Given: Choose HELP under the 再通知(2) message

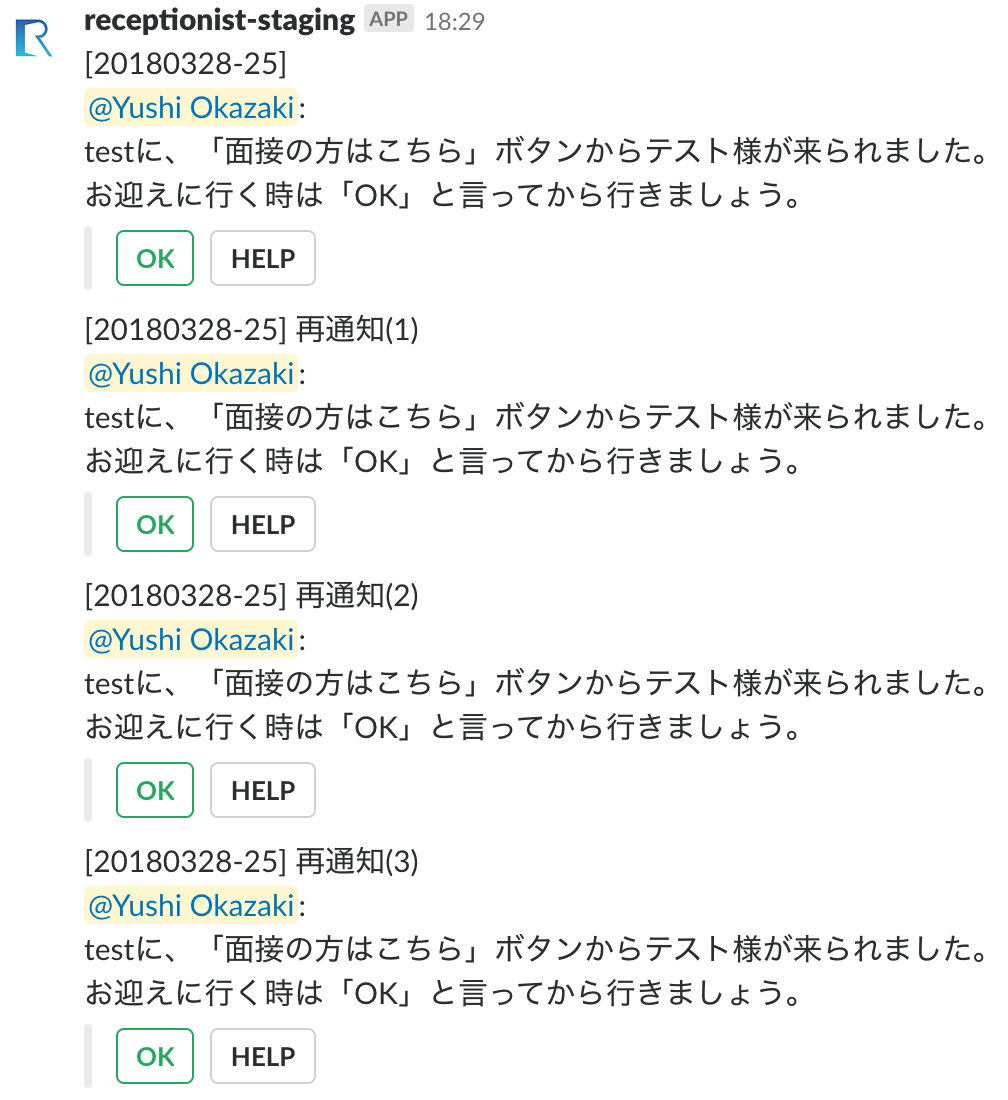Looking at the screenshot, I should [x=263, y=791].
